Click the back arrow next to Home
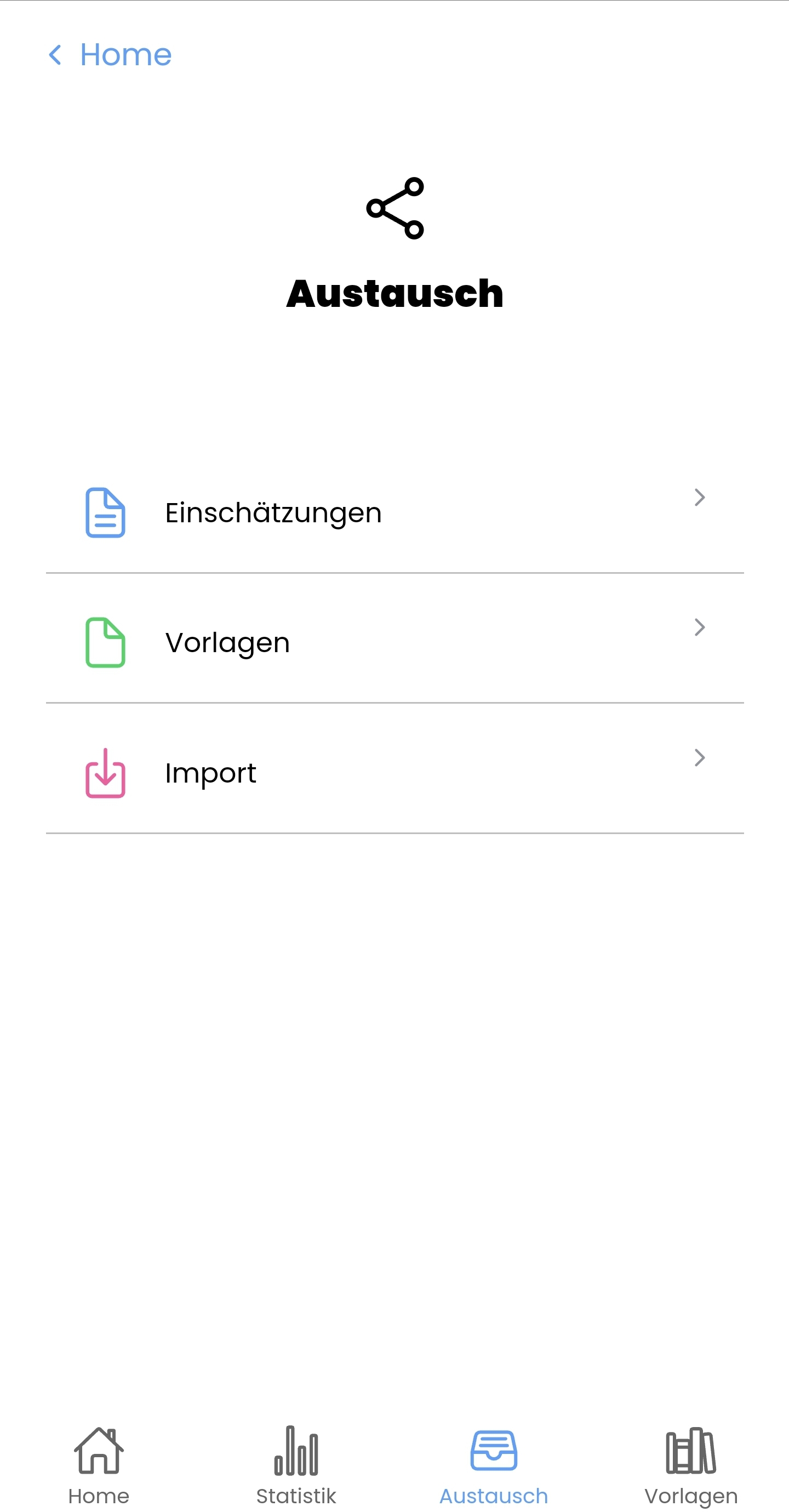The image size is (789, 1512). point(57,55)
